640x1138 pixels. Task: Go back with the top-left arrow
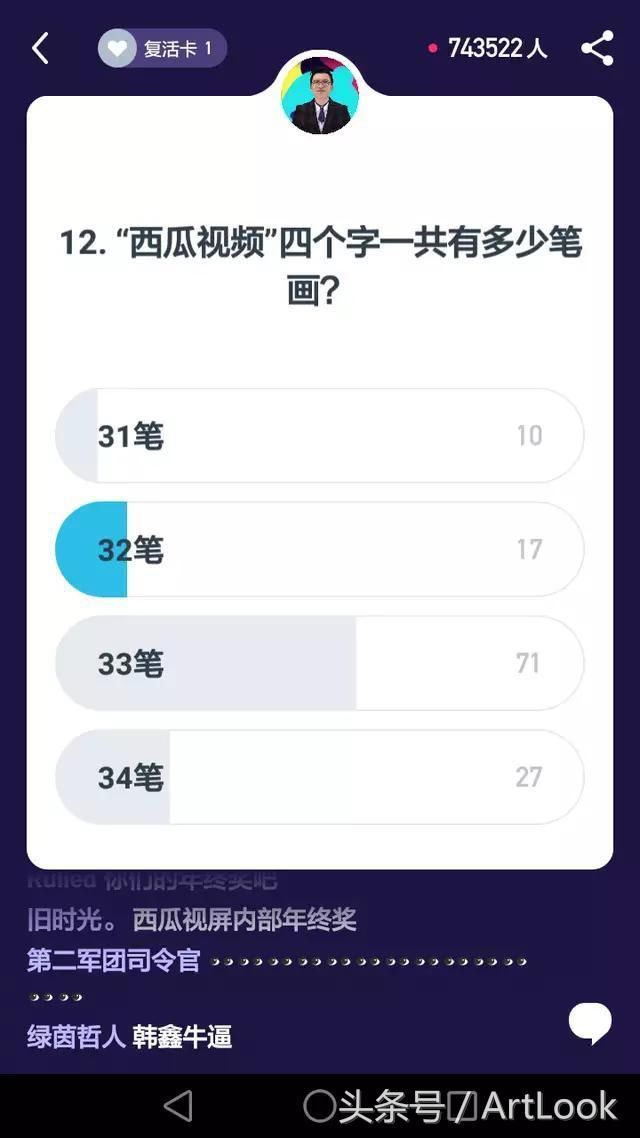40,49
